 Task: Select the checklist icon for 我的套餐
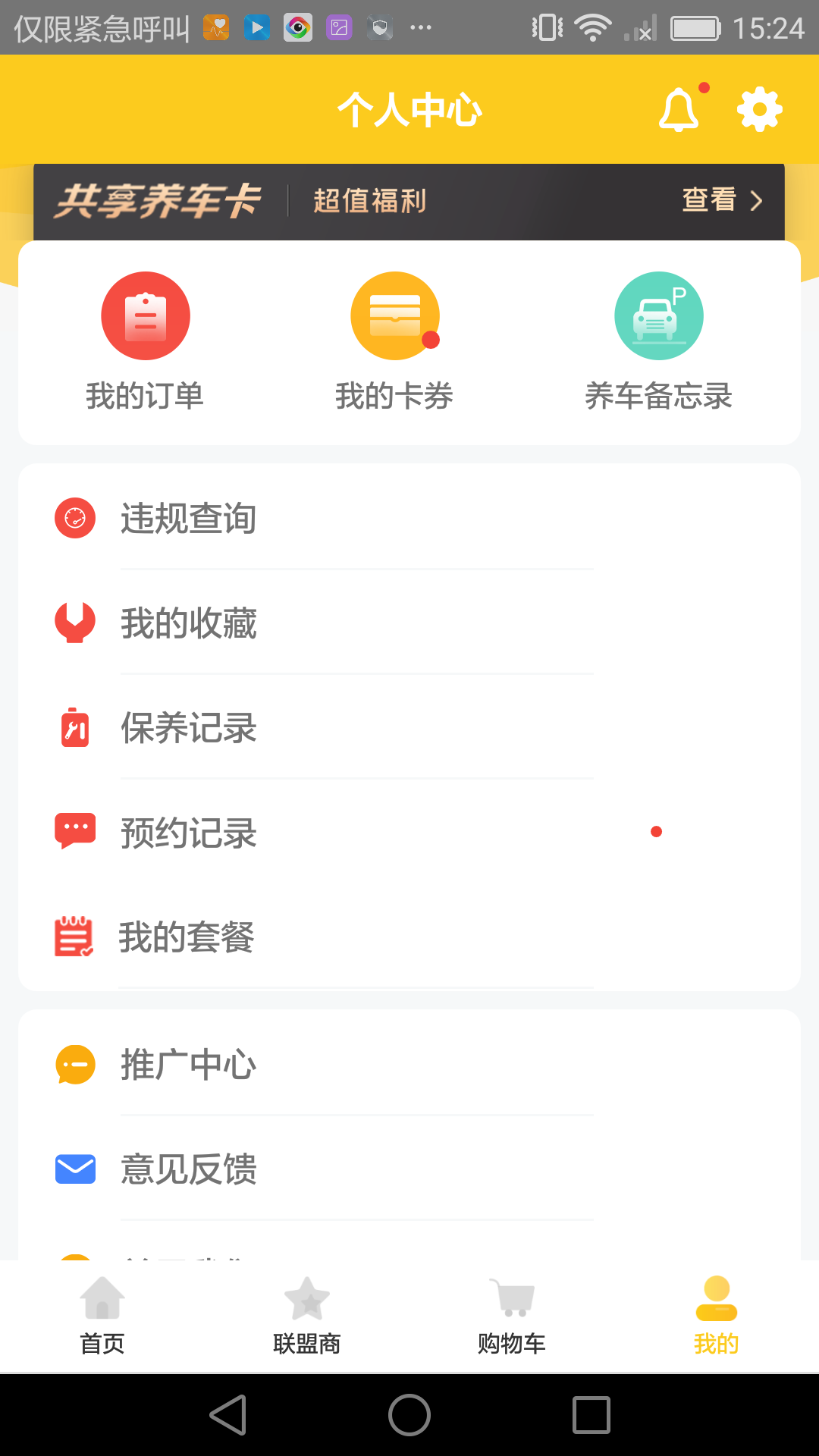pos(74,938)
